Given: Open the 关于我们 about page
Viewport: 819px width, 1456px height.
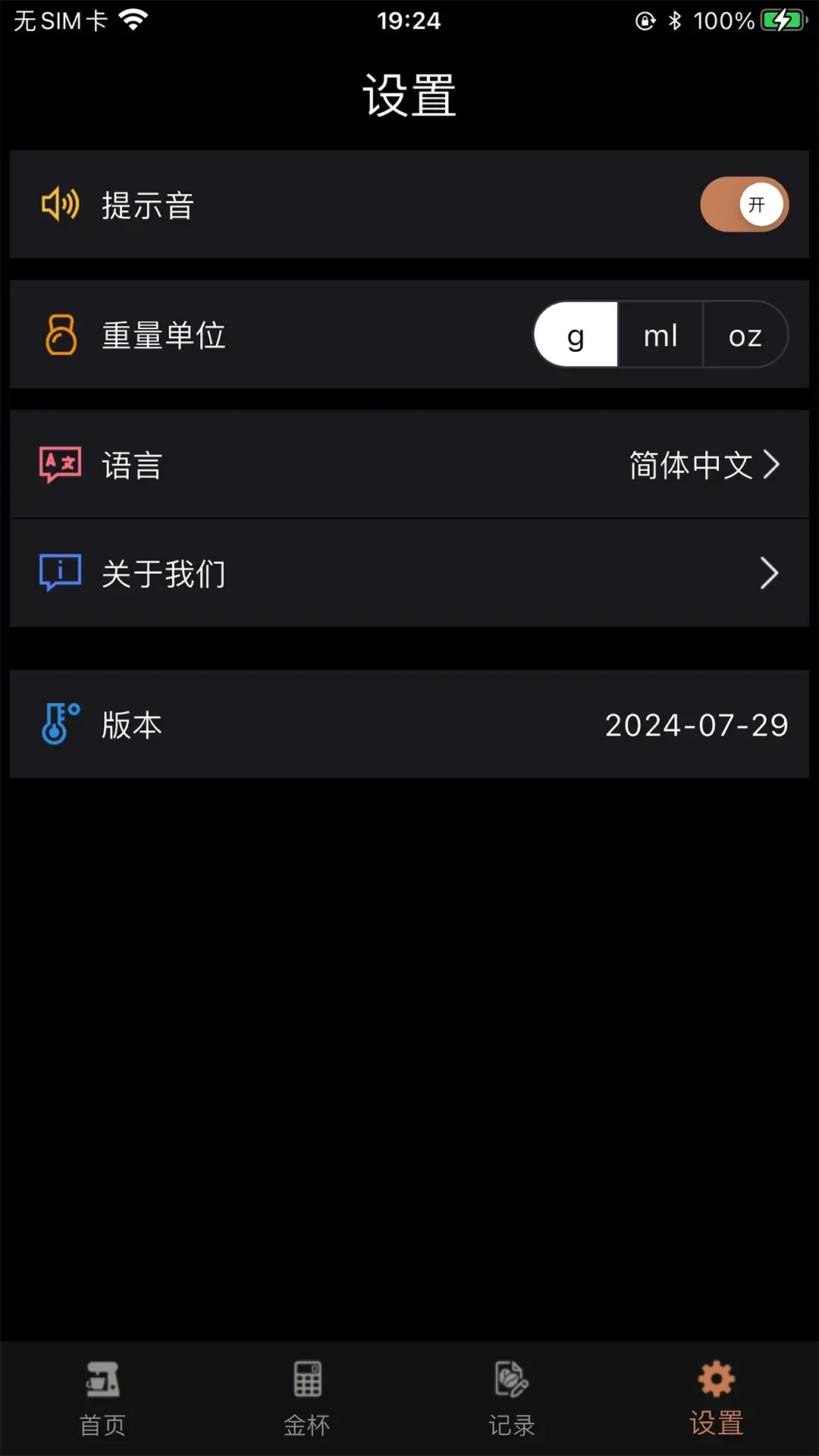Looking at the screenshot, I should (x=409, y=573).
